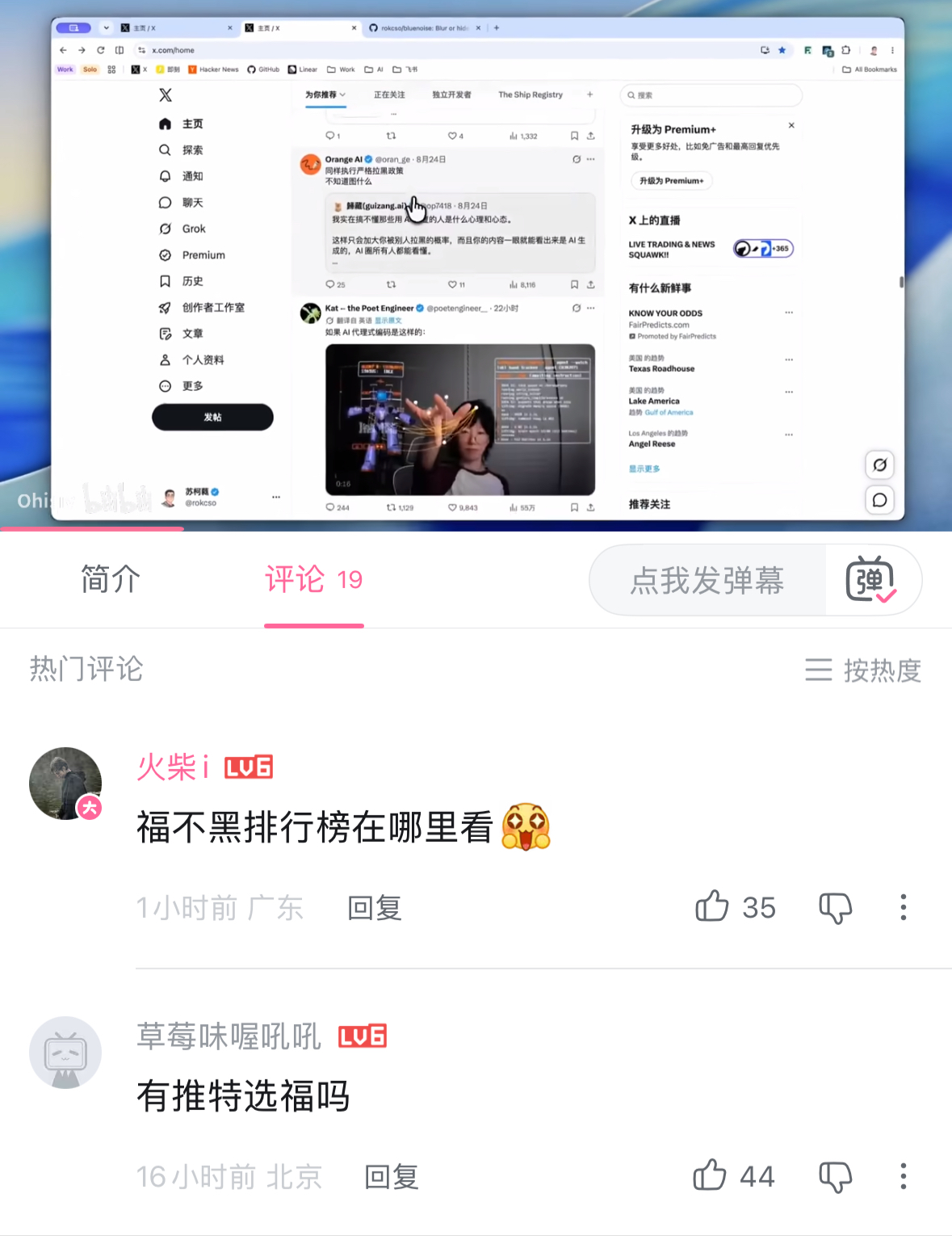Screen dimensions: 952x1236
Task: Reply to 草莓味喔吼吼's comment
Action: coord(392,1177)
